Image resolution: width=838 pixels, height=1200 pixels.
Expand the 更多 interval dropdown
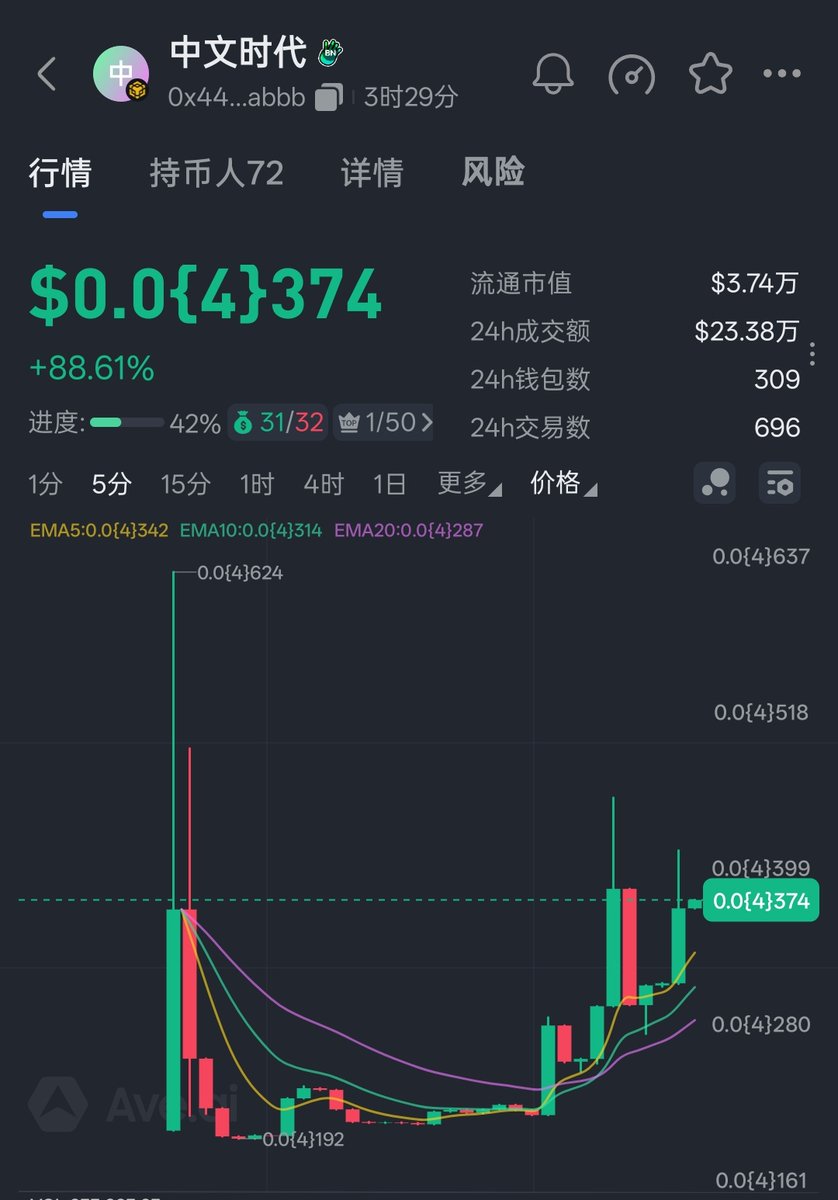pyautogui.click(x=468, y=484)
